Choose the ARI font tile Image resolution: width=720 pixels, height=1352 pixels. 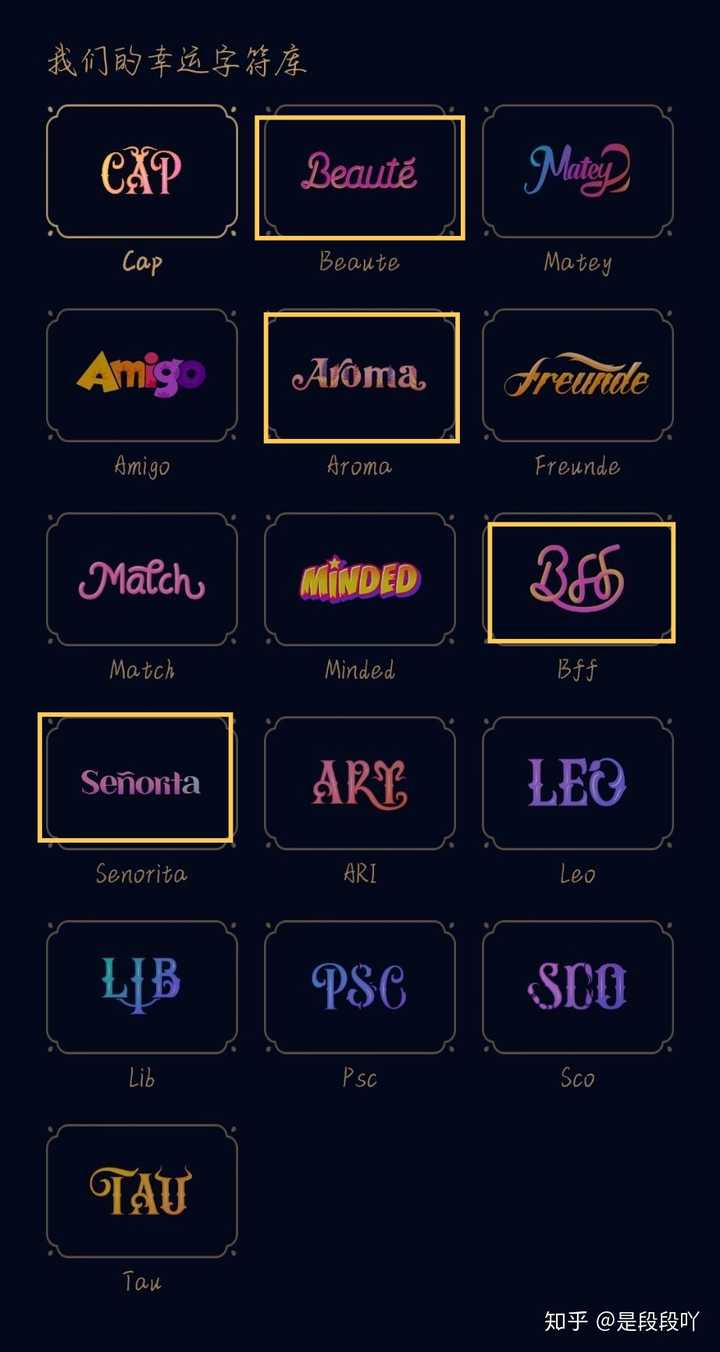[360, 784]
